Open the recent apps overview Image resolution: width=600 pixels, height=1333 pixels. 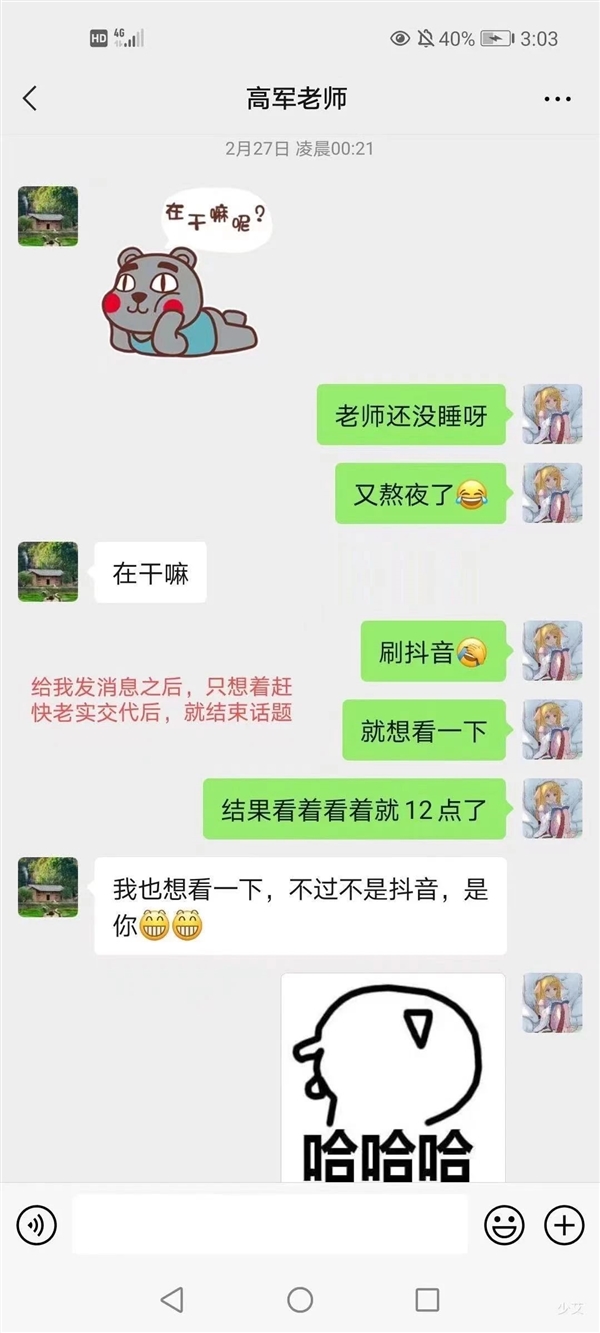[x=427, y=1299]
